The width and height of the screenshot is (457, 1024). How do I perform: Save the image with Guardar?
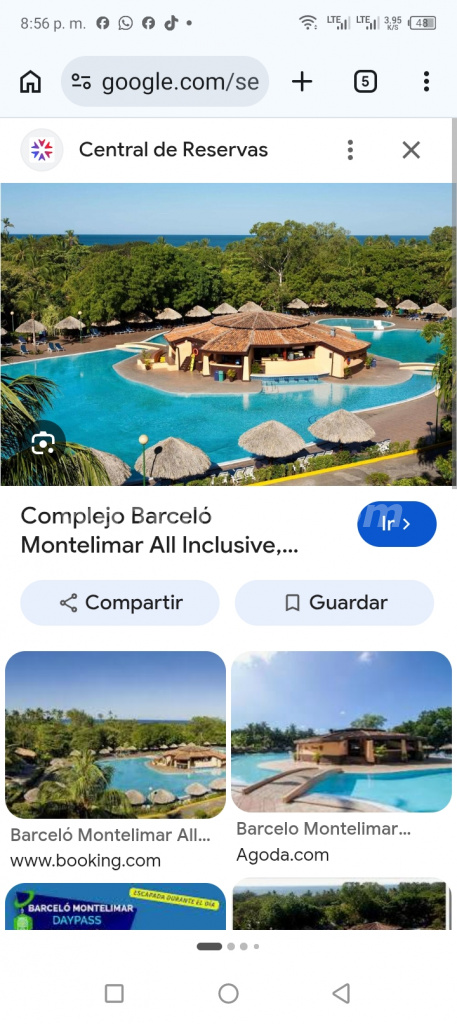pos(334,603)
